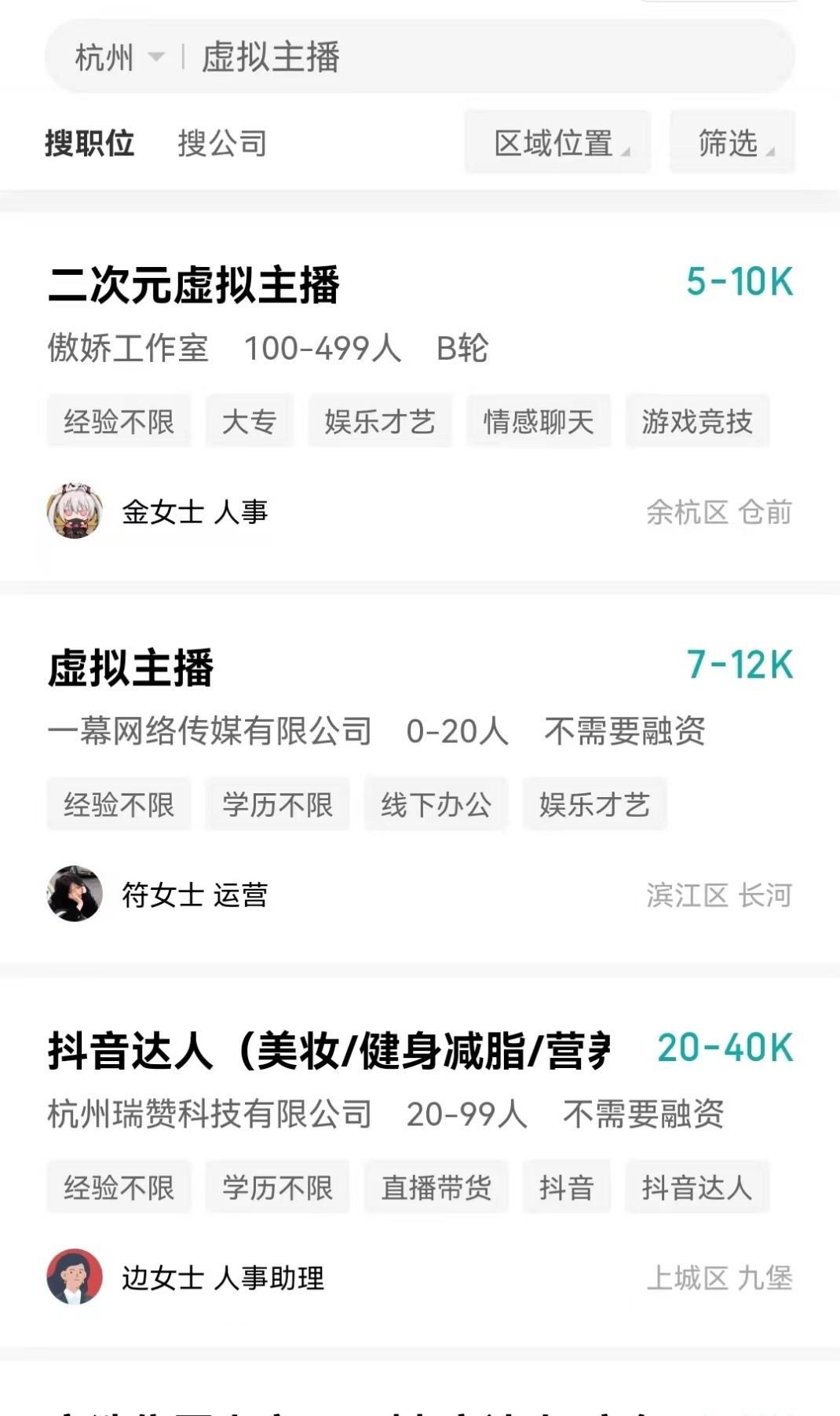Switch to the 搜职位 tab
Screen dimensions: 840x1416
click(x=89, y=144)
